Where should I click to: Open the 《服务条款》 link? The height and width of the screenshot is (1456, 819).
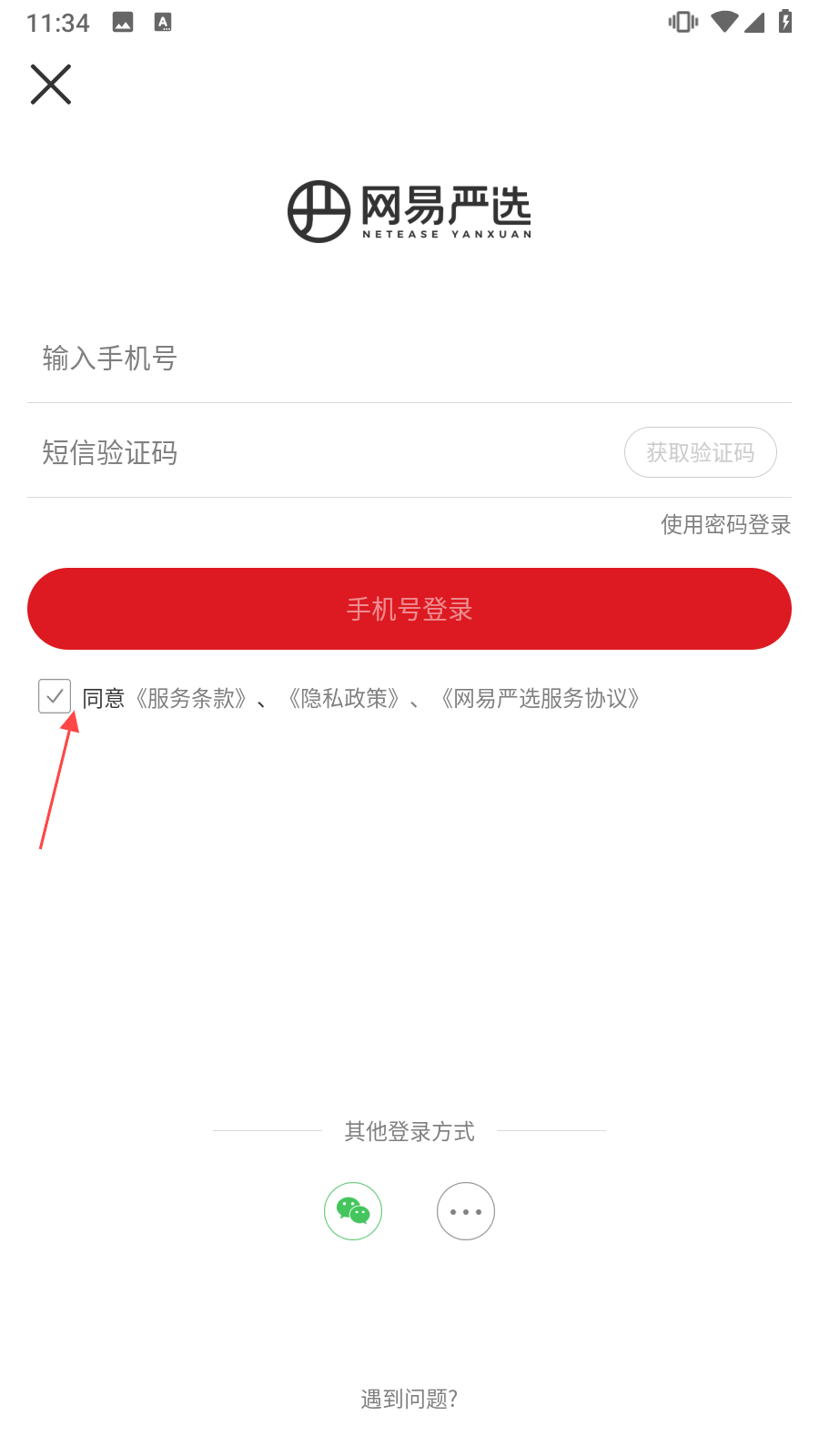pyautogui.click(x=191, y=698)
